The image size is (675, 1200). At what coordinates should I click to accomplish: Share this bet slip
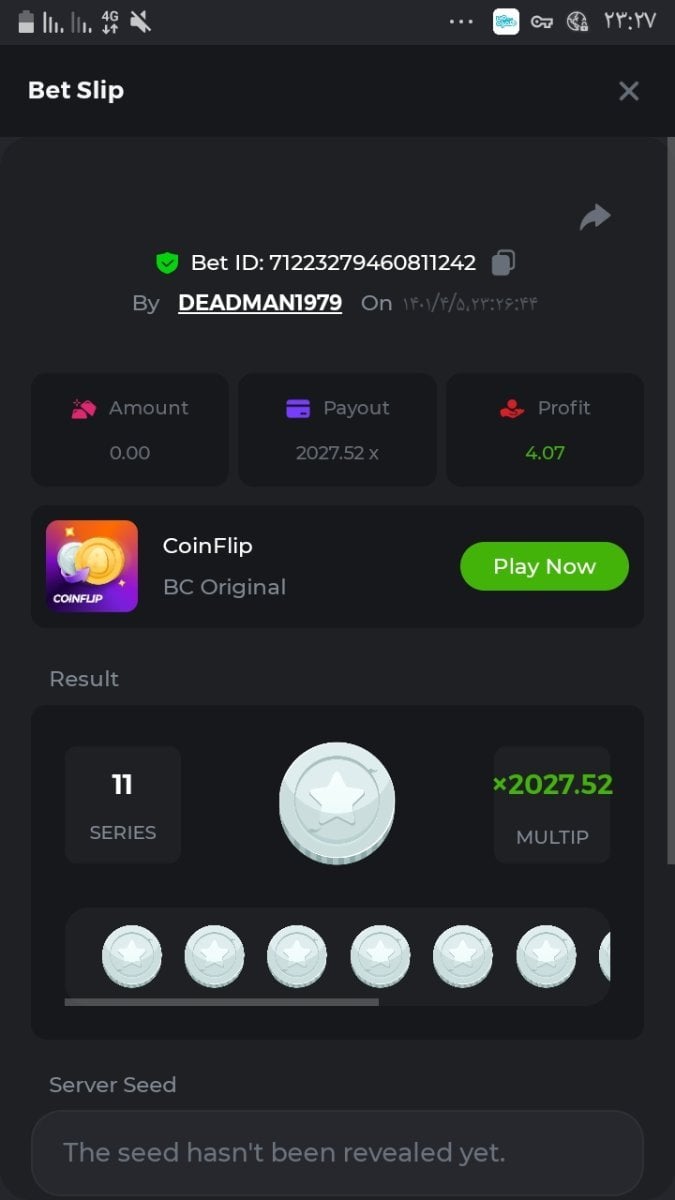[595, 217]
